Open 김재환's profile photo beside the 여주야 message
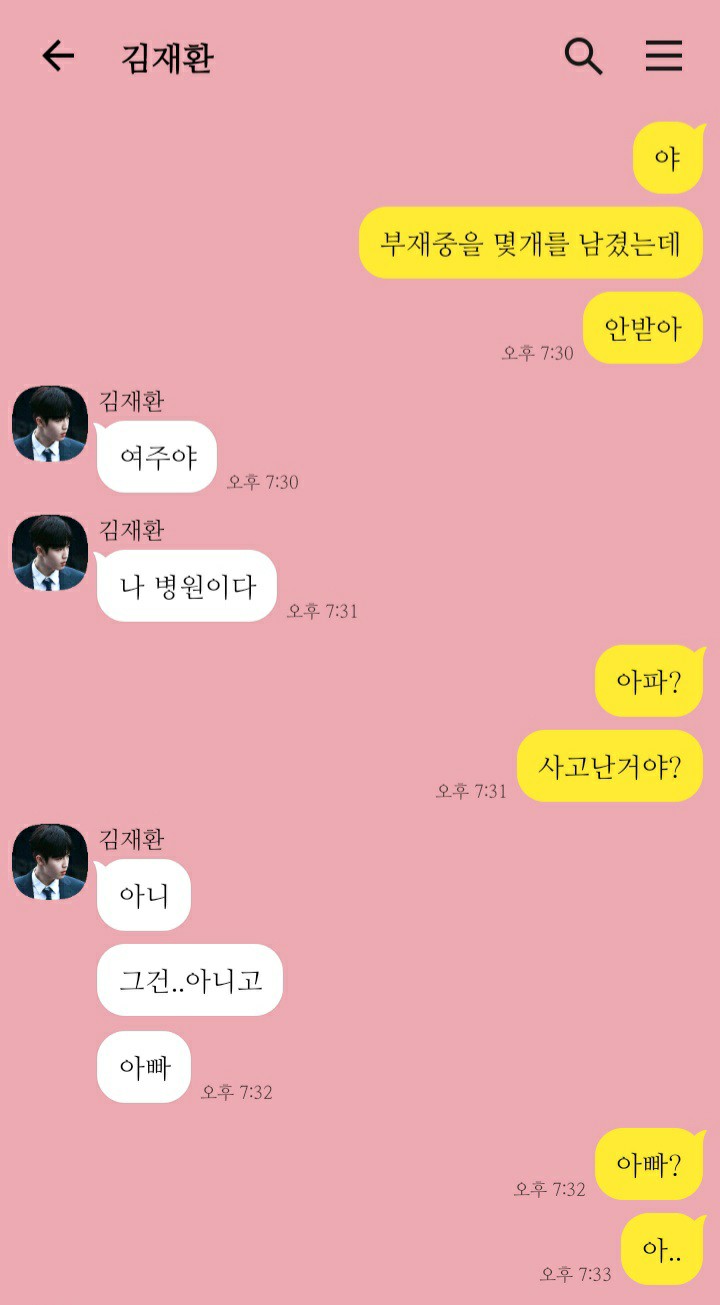Screen dimensions: 720x1305 point(50,424)
